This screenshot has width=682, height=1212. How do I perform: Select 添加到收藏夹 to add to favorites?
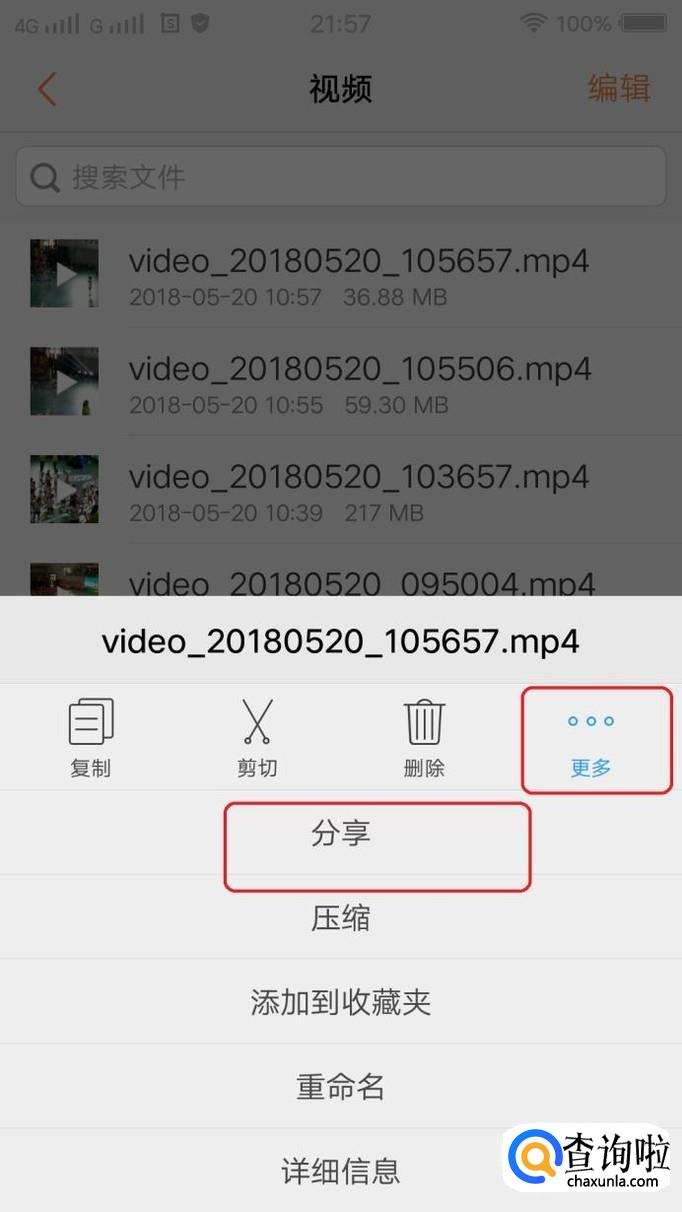[x=341, y=1002]
